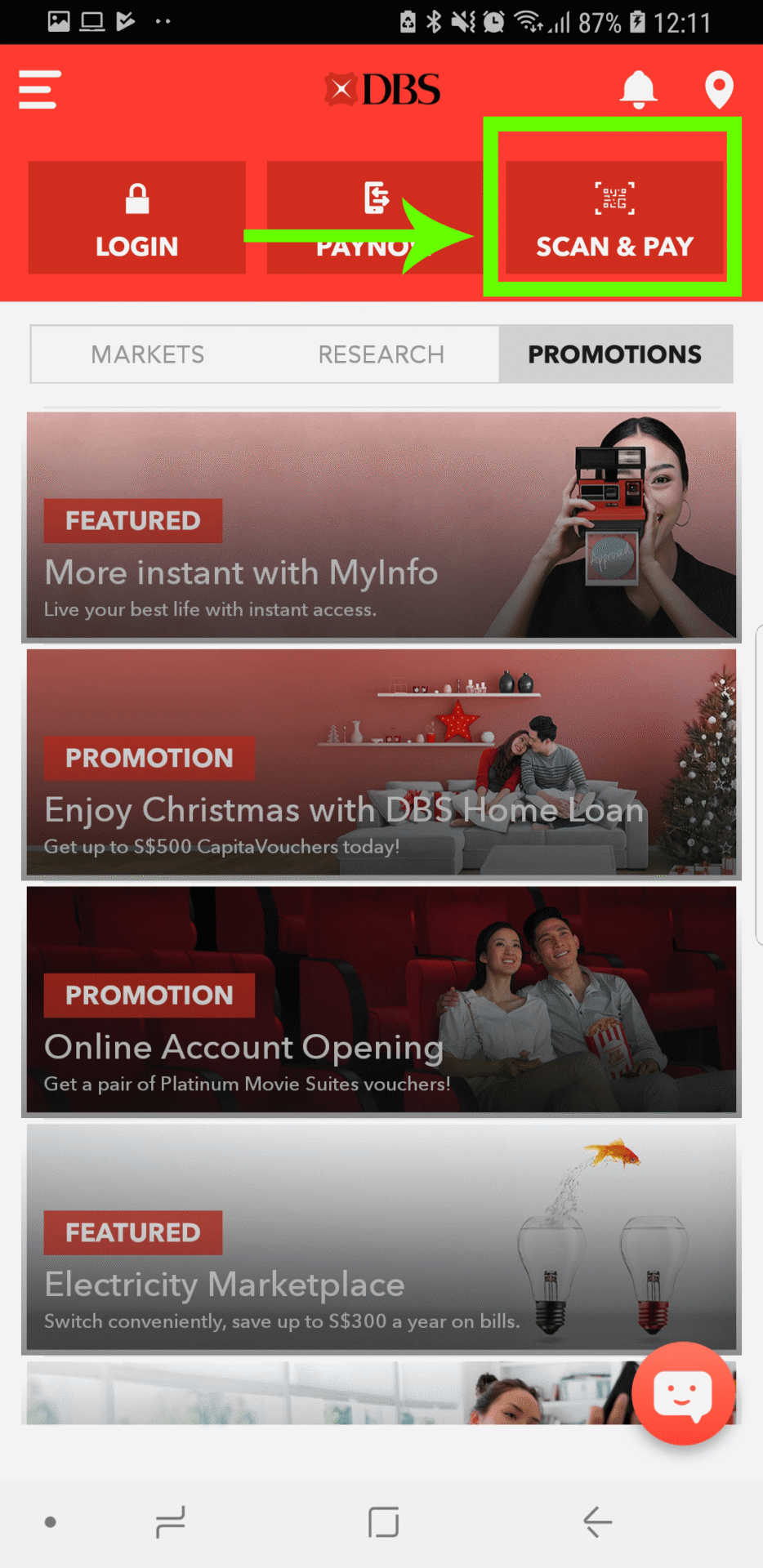Open the branch locator pin
The width and height of the screenshot is (763, 1568).
(x=719, y=89)
